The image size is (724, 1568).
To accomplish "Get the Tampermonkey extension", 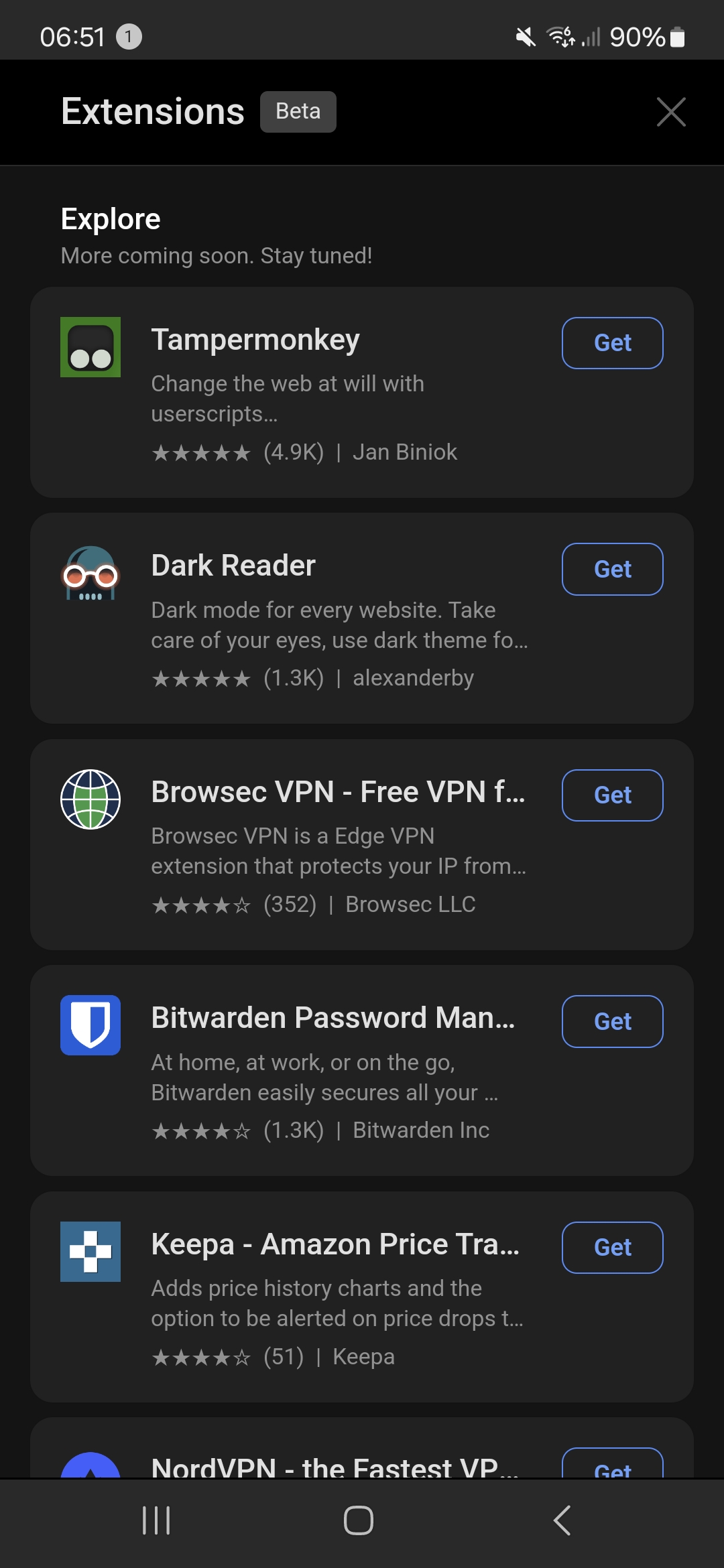I will point(611,342).
